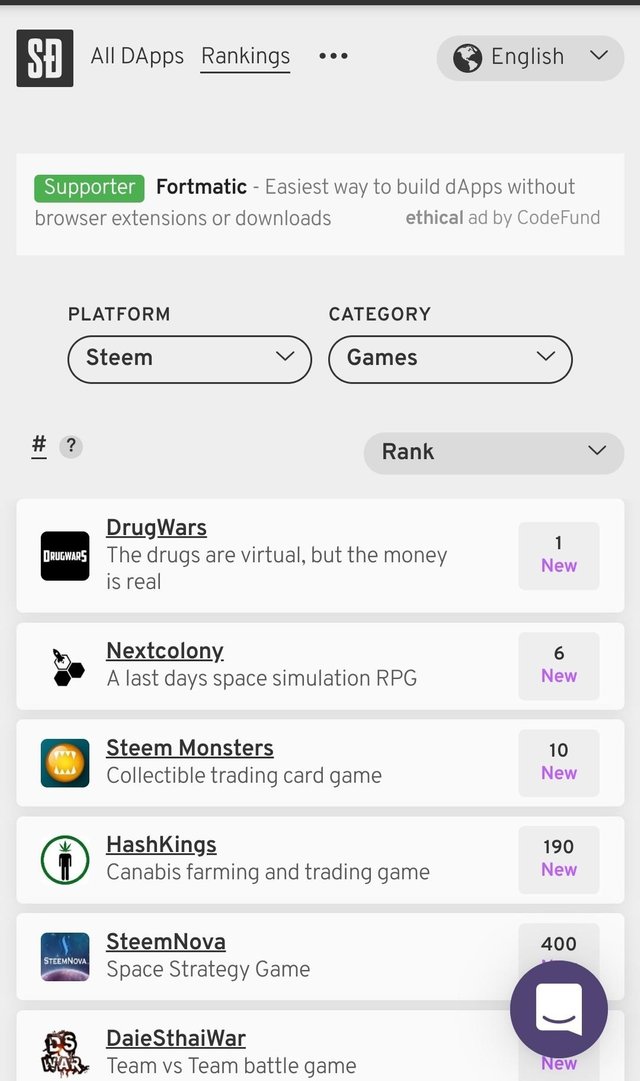Open the Rank sort dropdown
This screenshot has width=640, height=1081.
click(494, 452)
